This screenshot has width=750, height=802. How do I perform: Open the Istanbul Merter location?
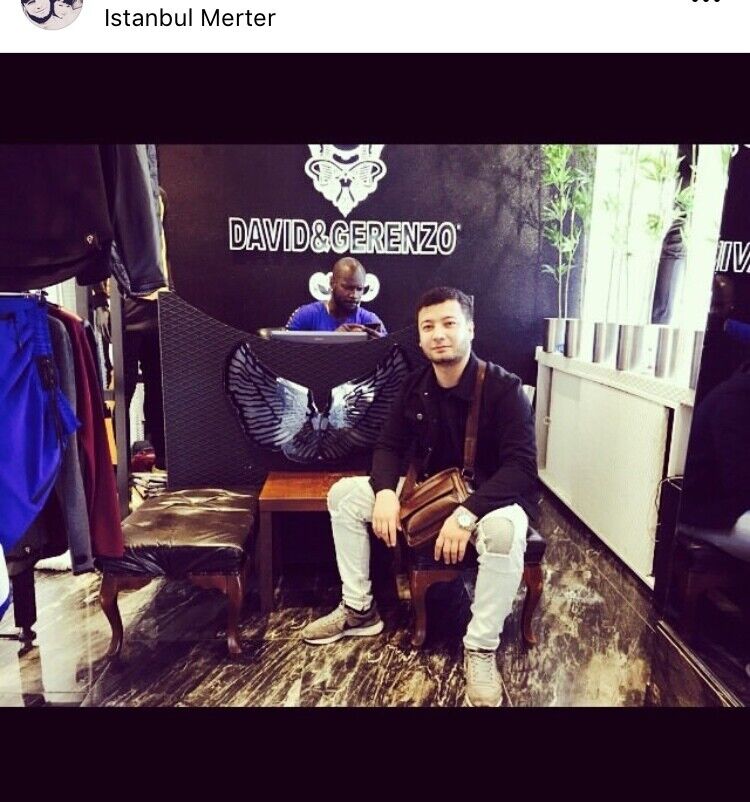[x=190, y=18]
